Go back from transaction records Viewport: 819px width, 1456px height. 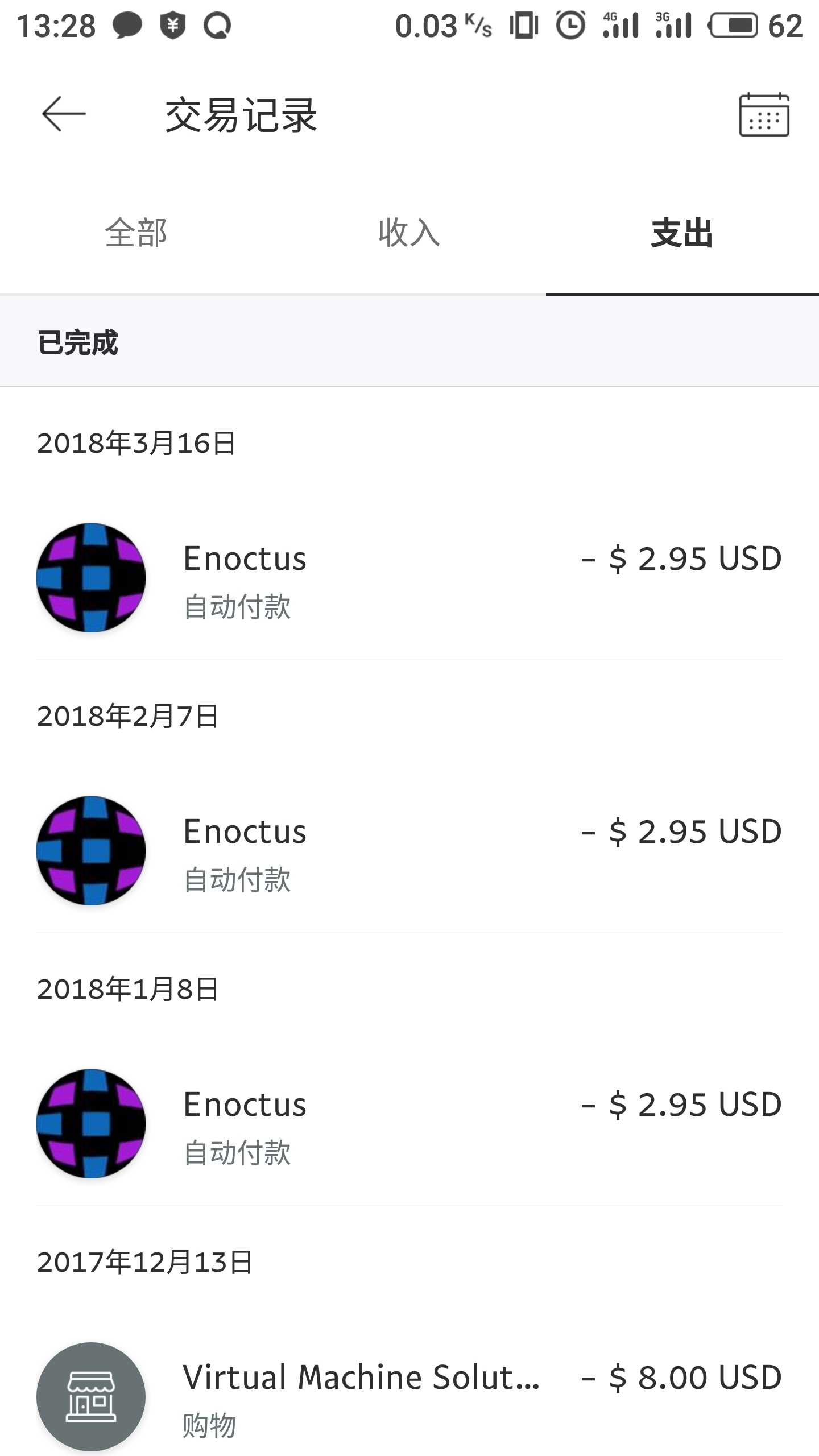click(64, 114)
